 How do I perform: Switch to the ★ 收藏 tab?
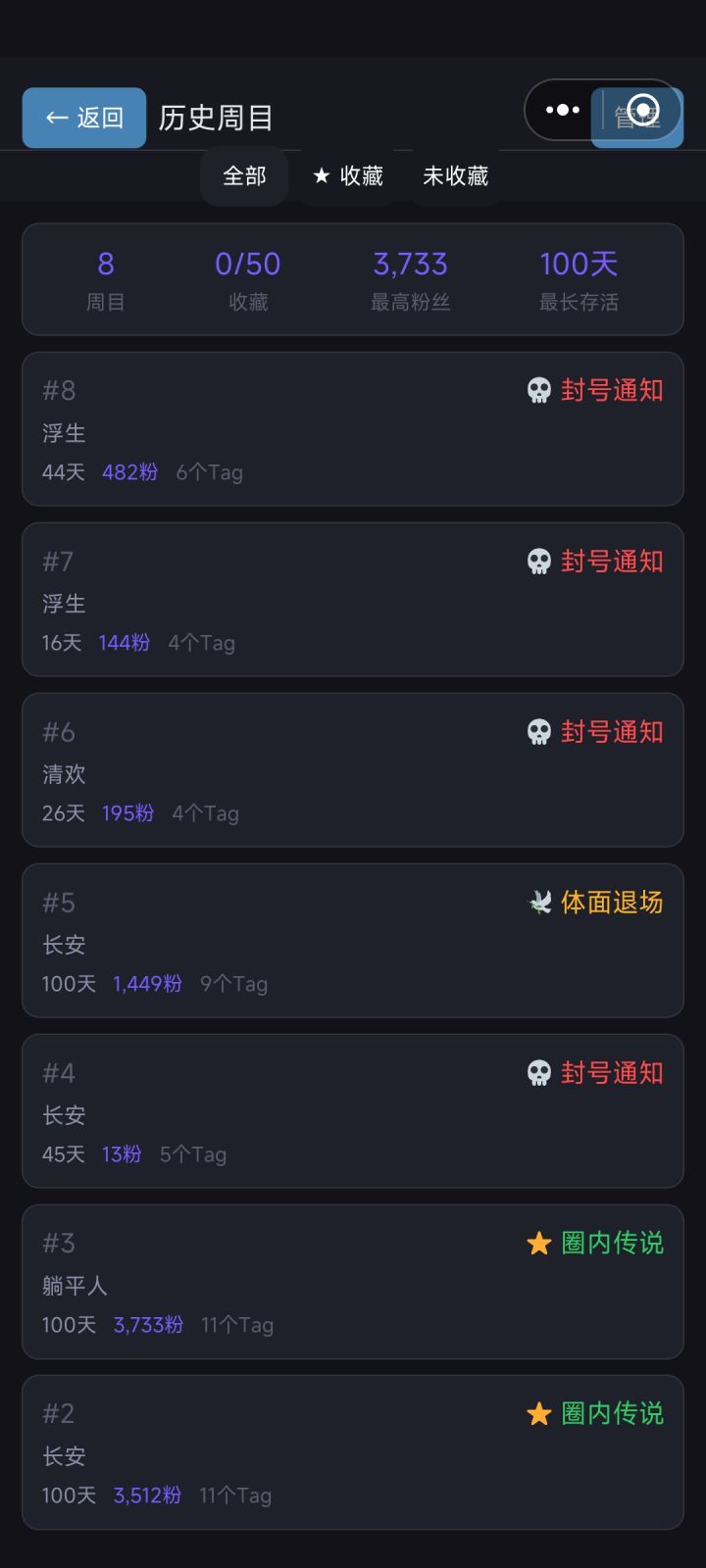pos(348,176)
